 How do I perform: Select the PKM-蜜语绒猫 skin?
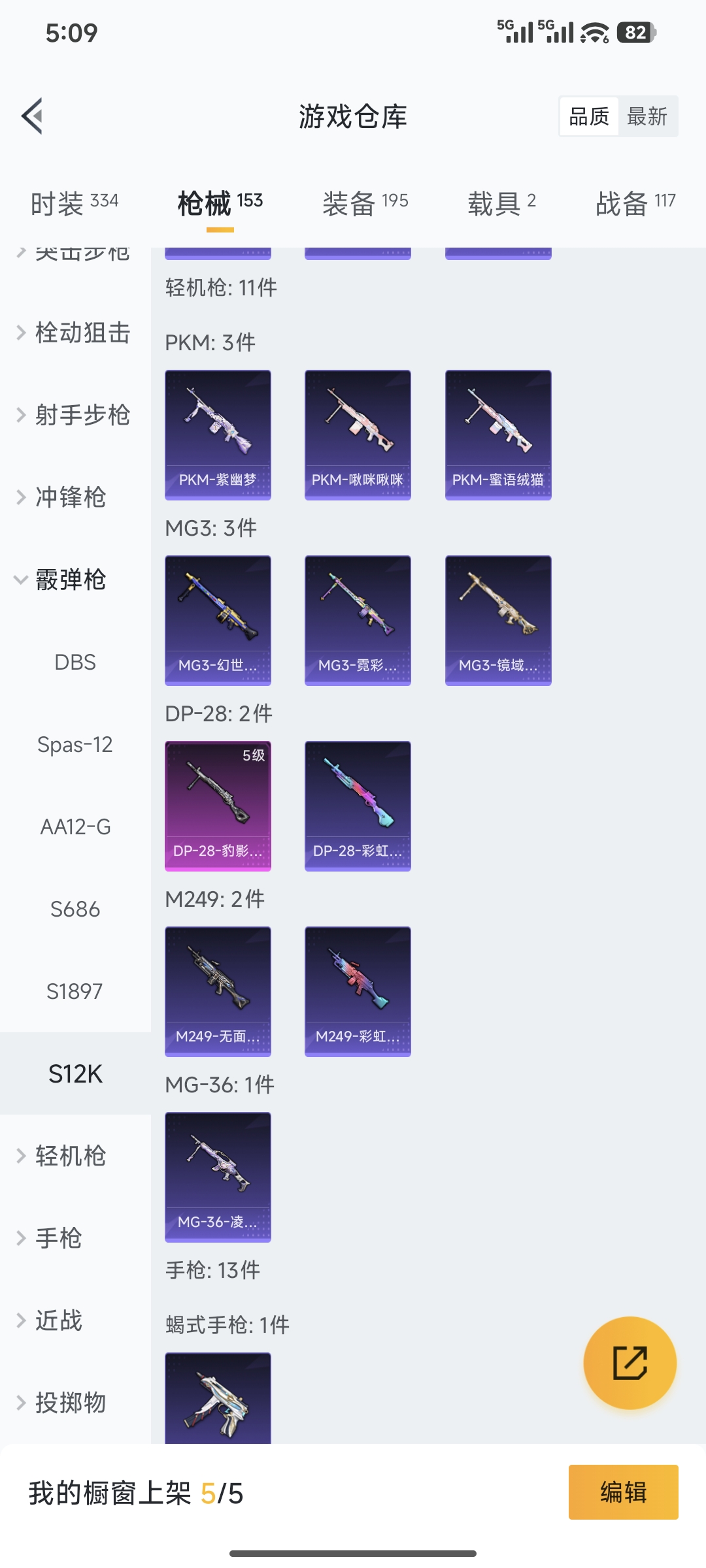[x=498, y=433]
